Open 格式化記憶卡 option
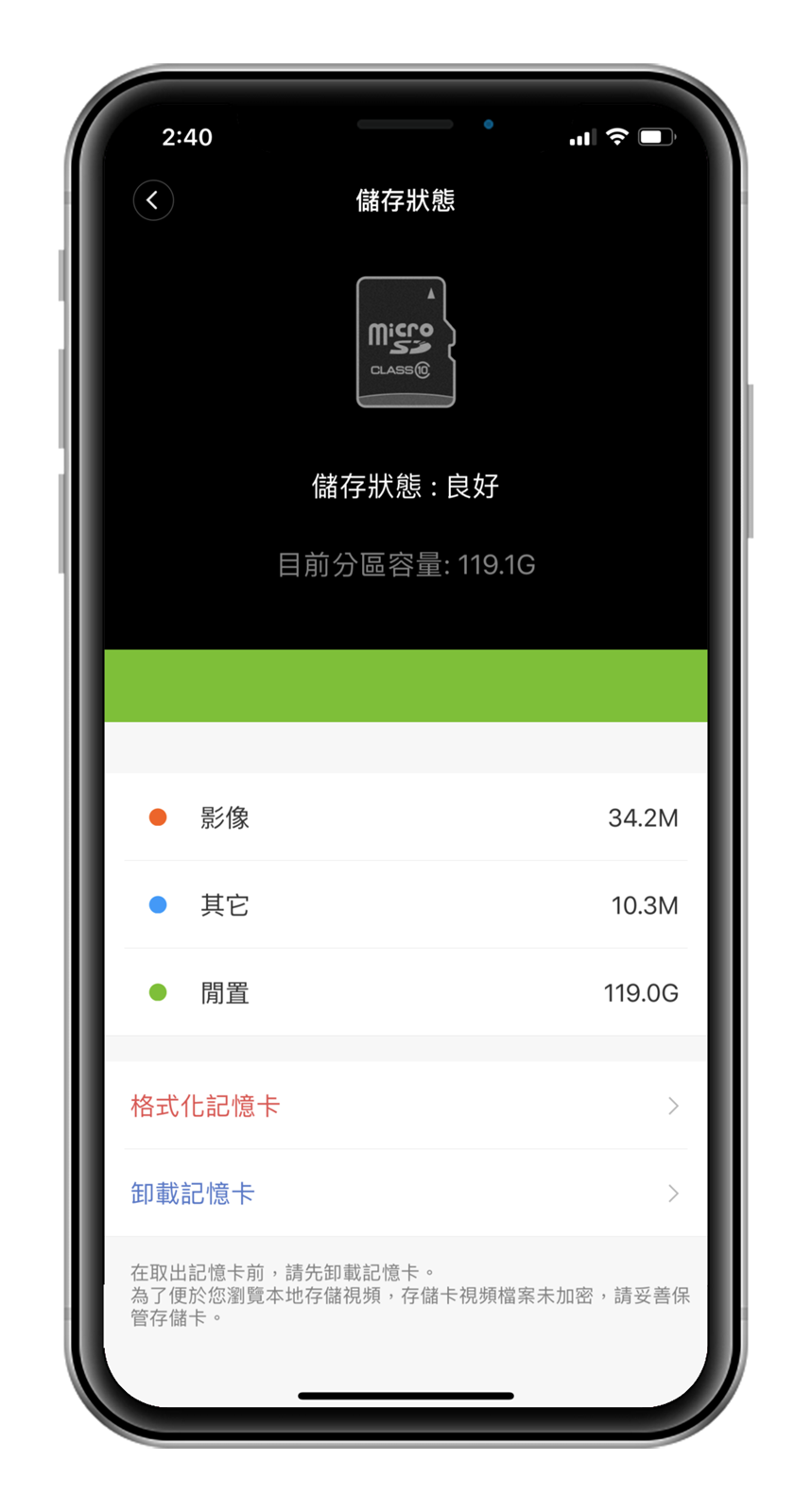 [x=405, y=1106]
